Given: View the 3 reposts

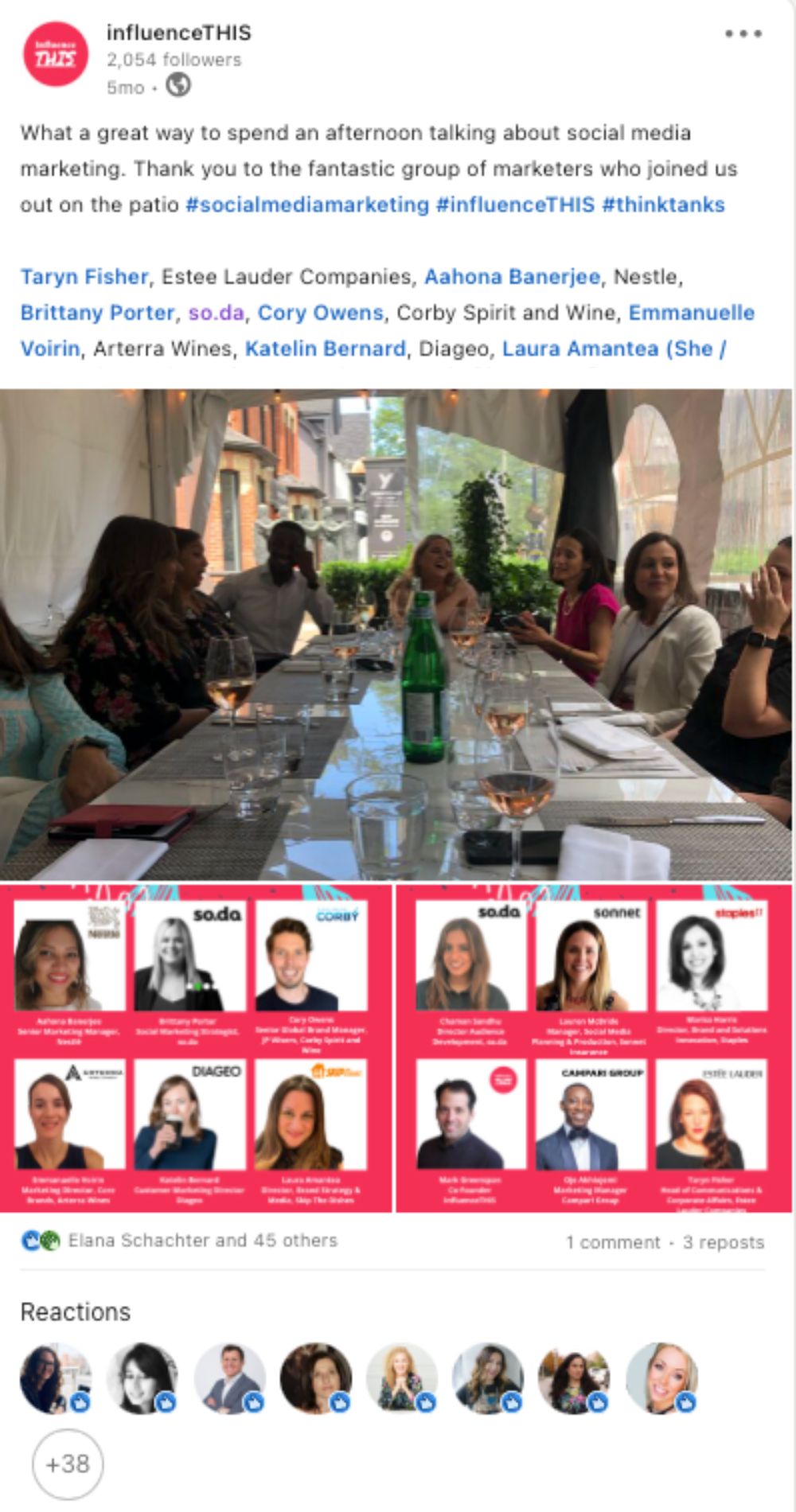Looking at the screenshot, I should coord(723,1241).
